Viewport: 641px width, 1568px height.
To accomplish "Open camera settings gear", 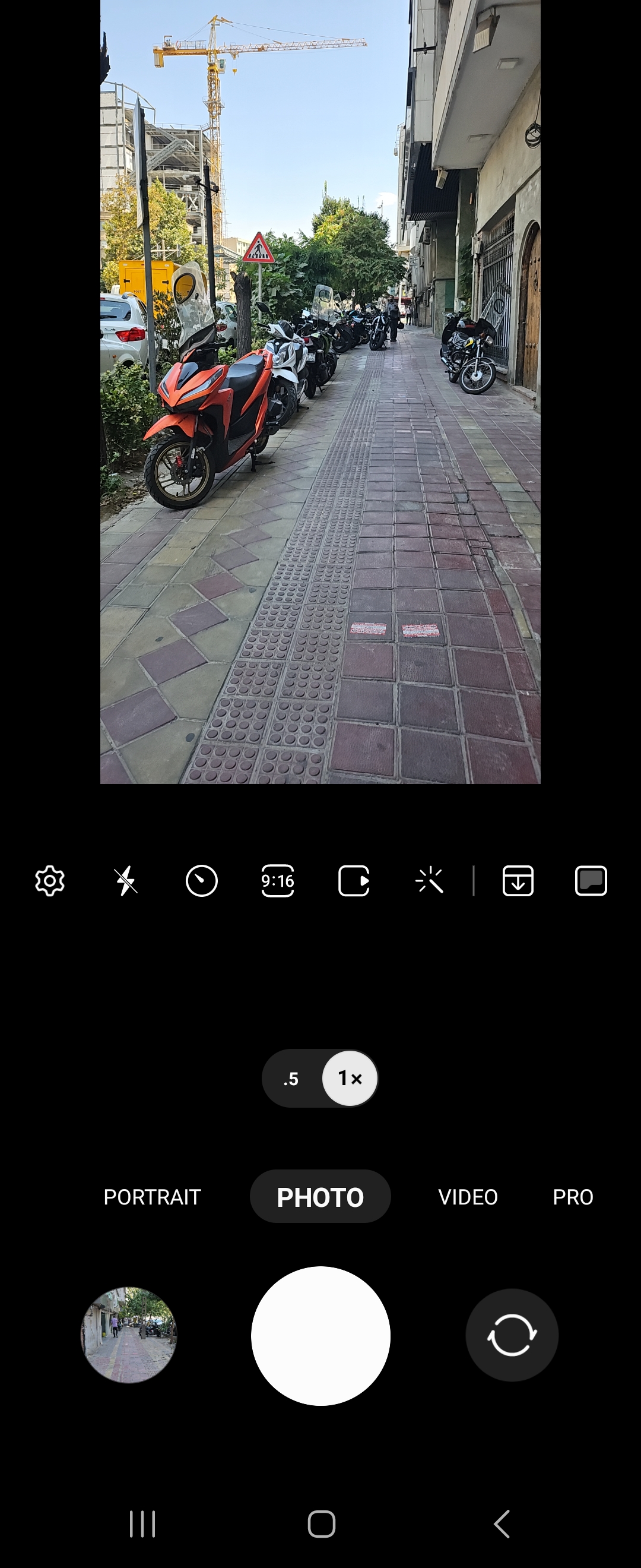I will [50, 881].
